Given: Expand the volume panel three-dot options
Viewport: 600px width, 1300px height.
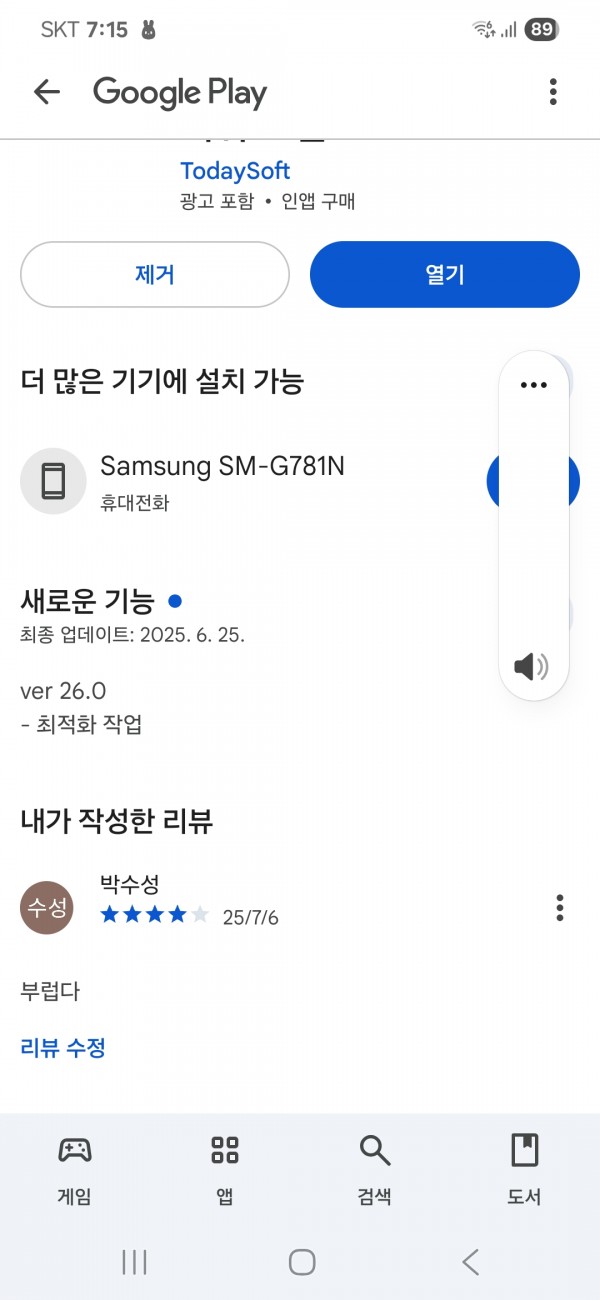Looking at the screenshot, I should point(534,385).
